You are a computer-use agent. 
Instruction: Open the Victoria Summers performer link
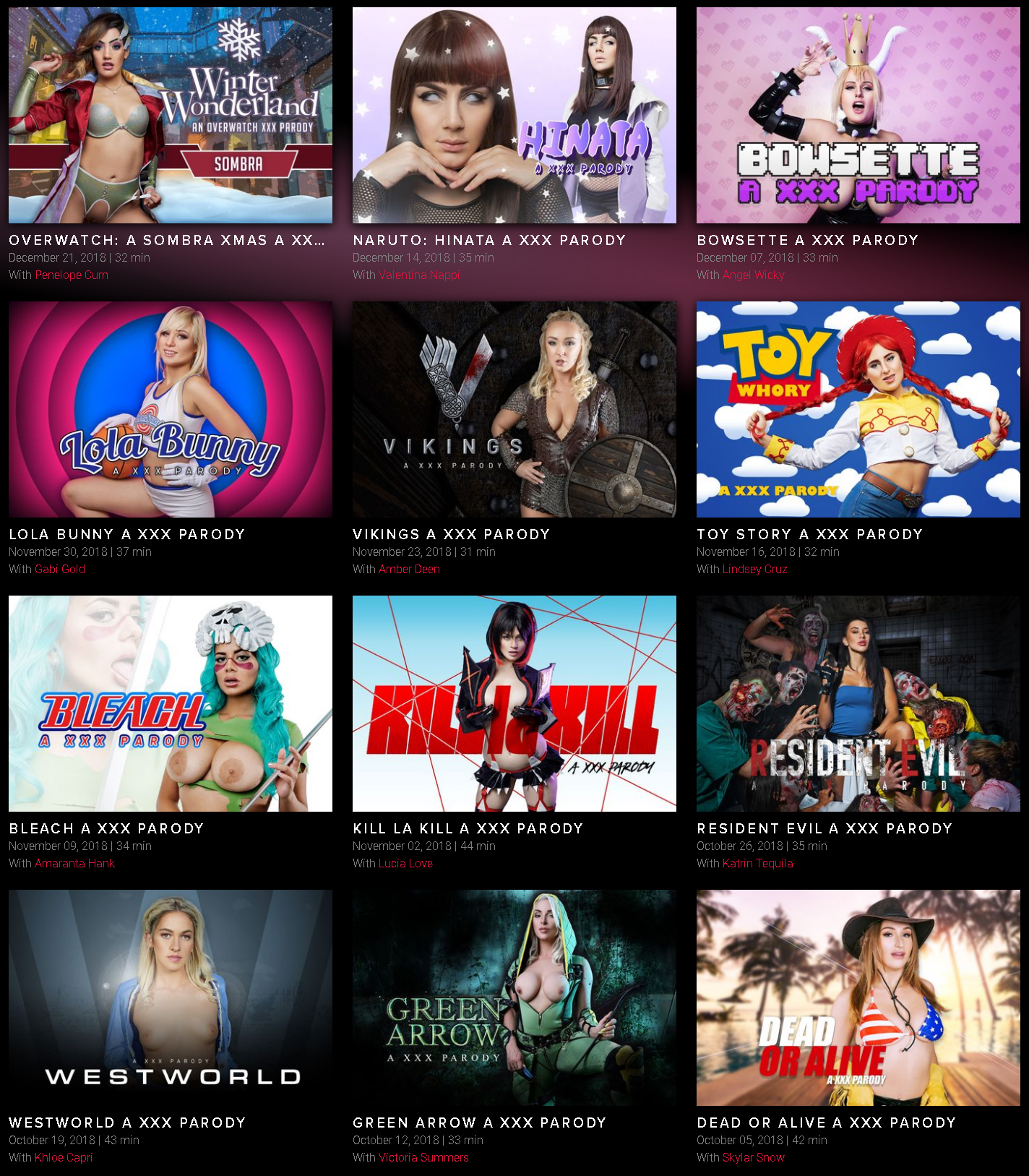tap(423, 1158)
